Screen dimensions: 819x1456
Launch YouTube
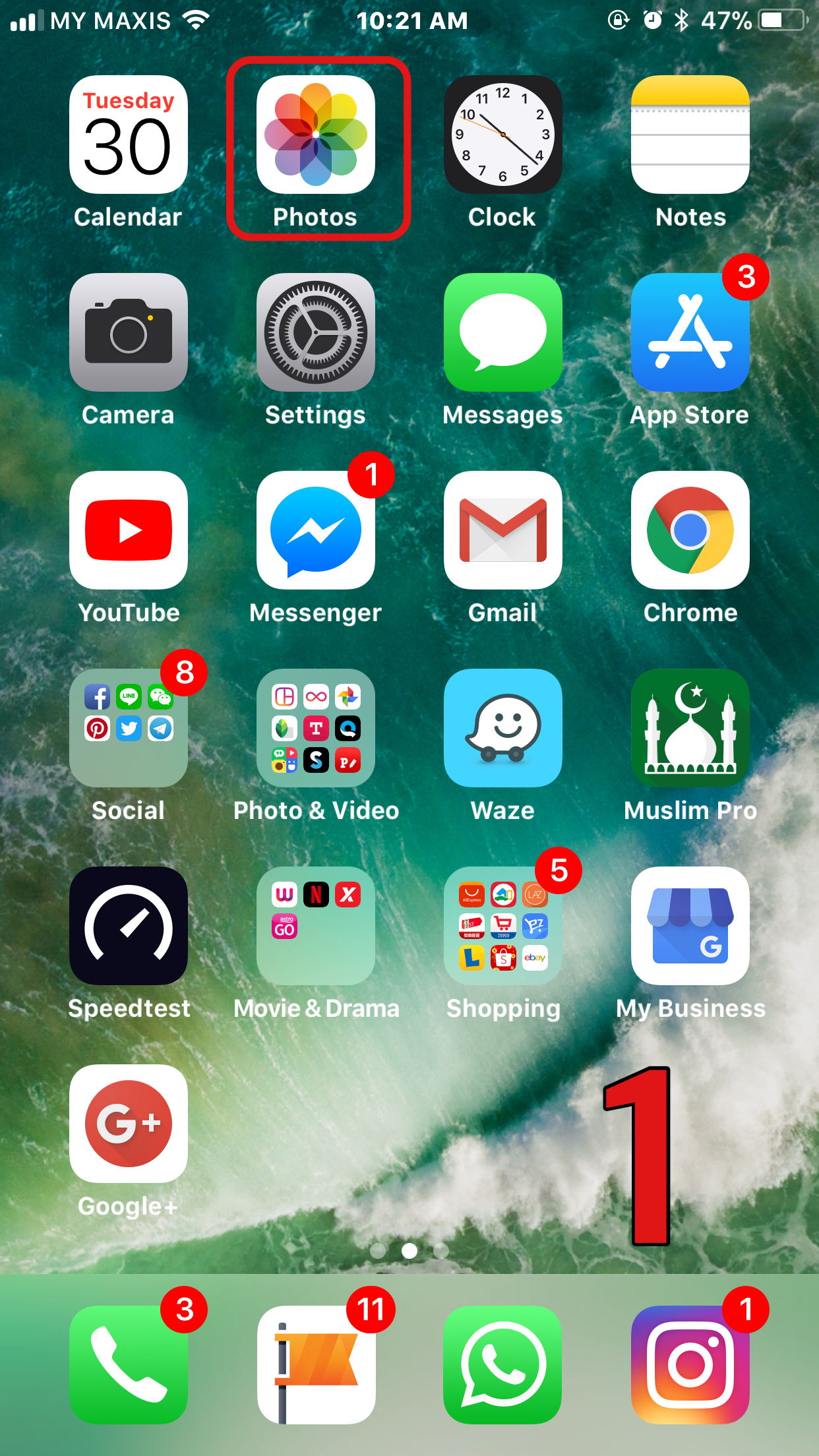click(129, 530)
